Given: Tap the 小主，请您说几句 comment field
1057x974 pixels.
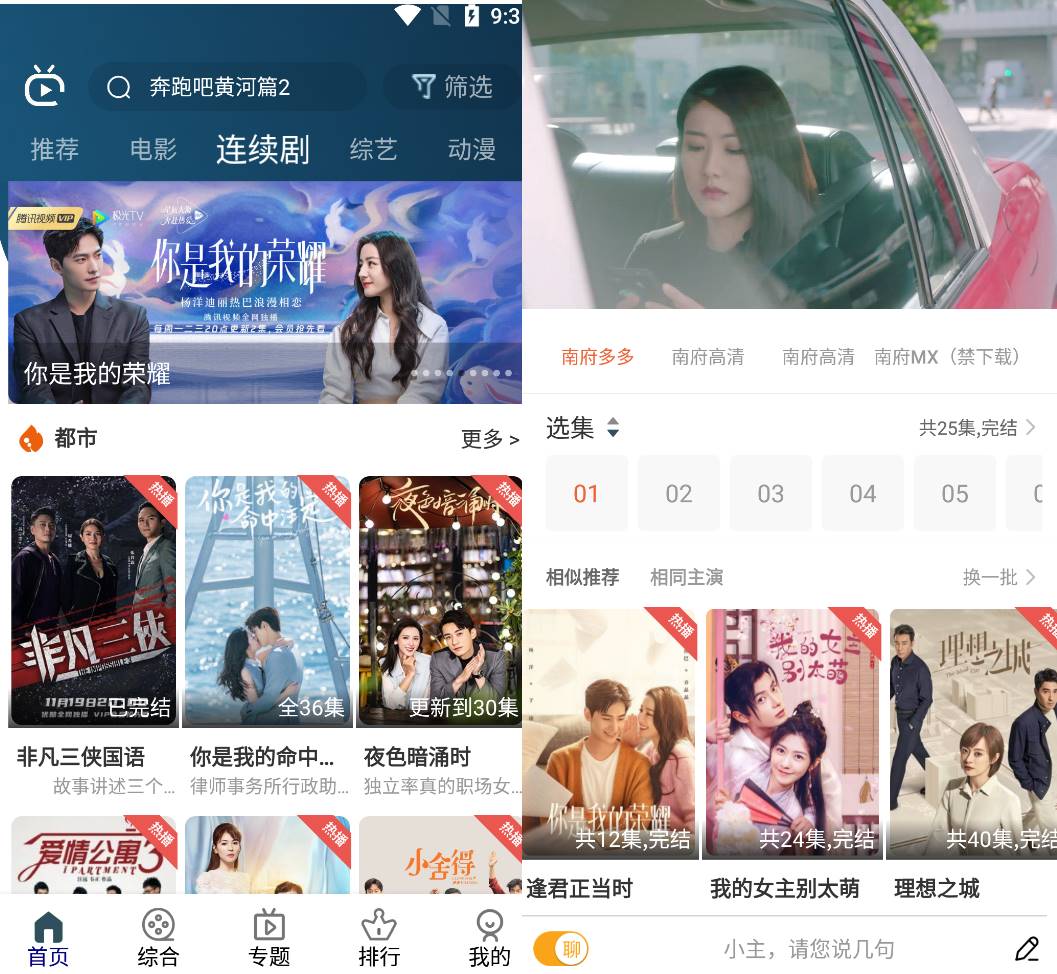Looking at the screenshot, I should tap(808, 949).
